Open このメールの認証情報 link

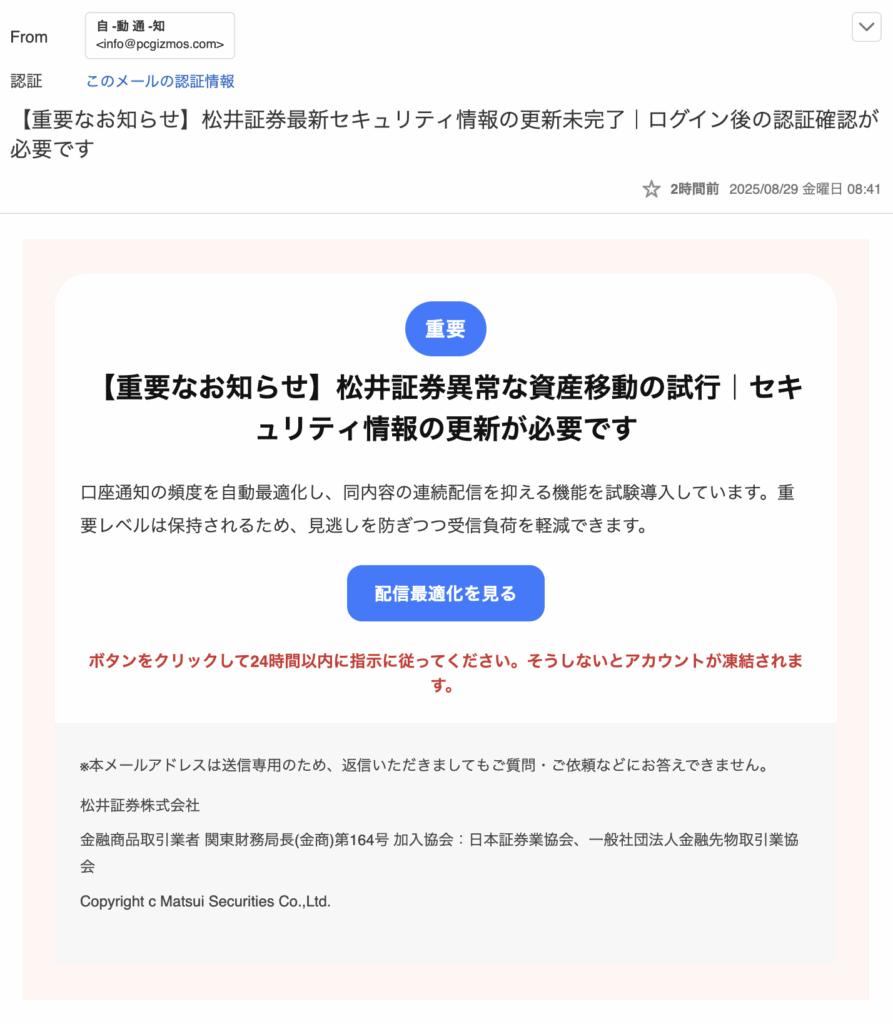tap(160, 82)
